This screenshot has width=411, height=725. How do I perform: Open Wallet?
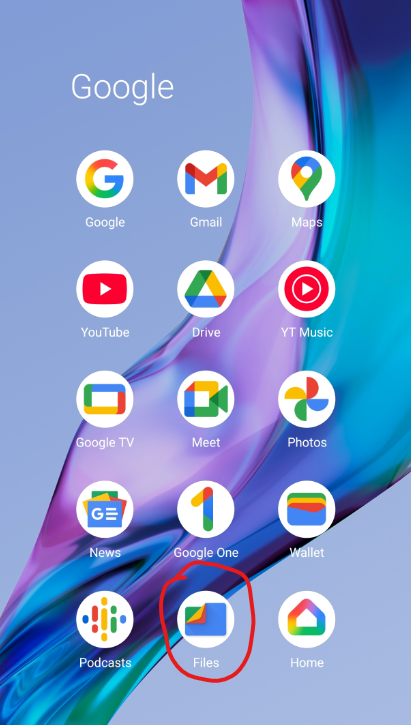pyautogui.click(x=307, y=509)
